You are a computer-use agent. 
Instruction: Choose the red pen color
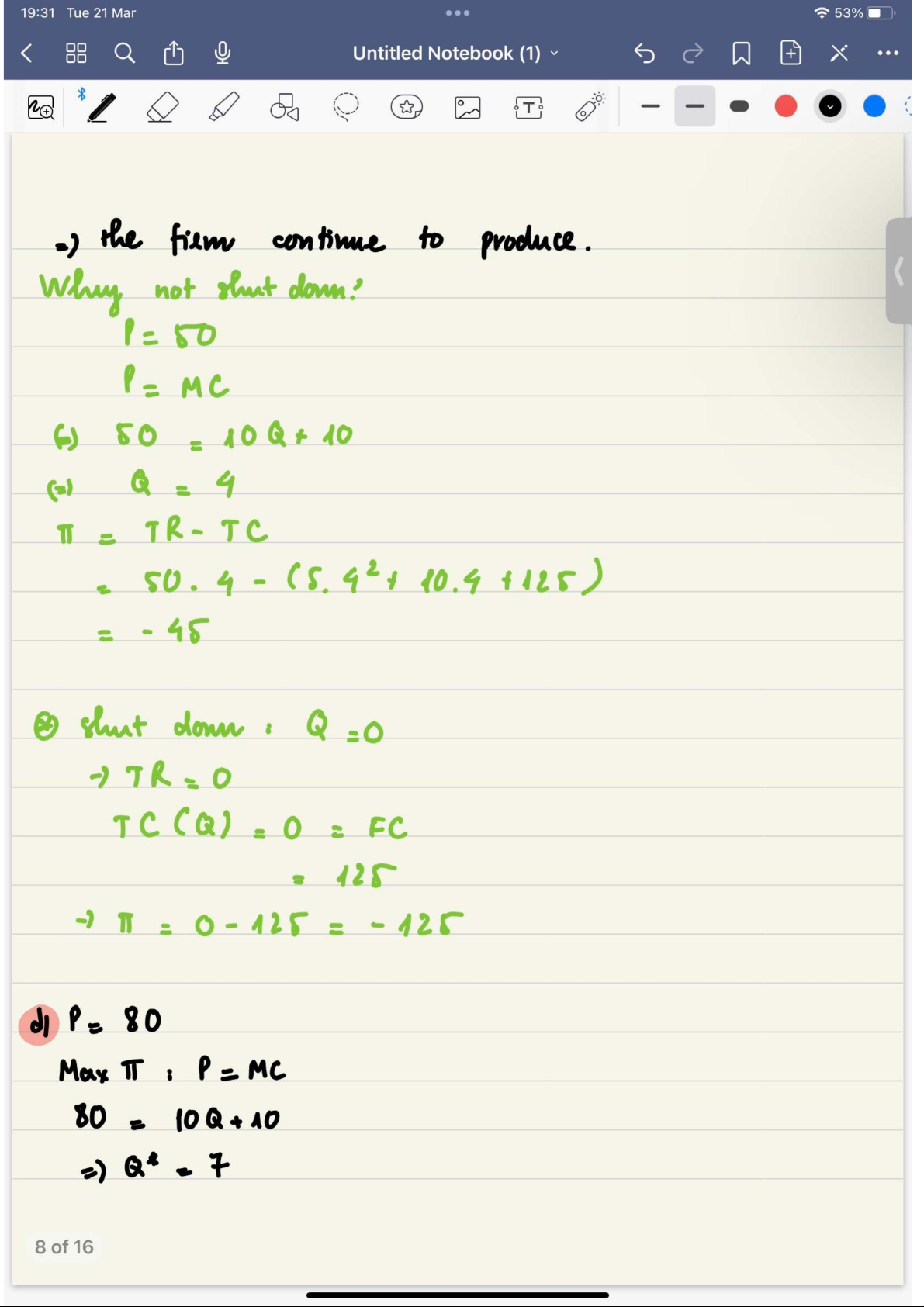(786, 106)
